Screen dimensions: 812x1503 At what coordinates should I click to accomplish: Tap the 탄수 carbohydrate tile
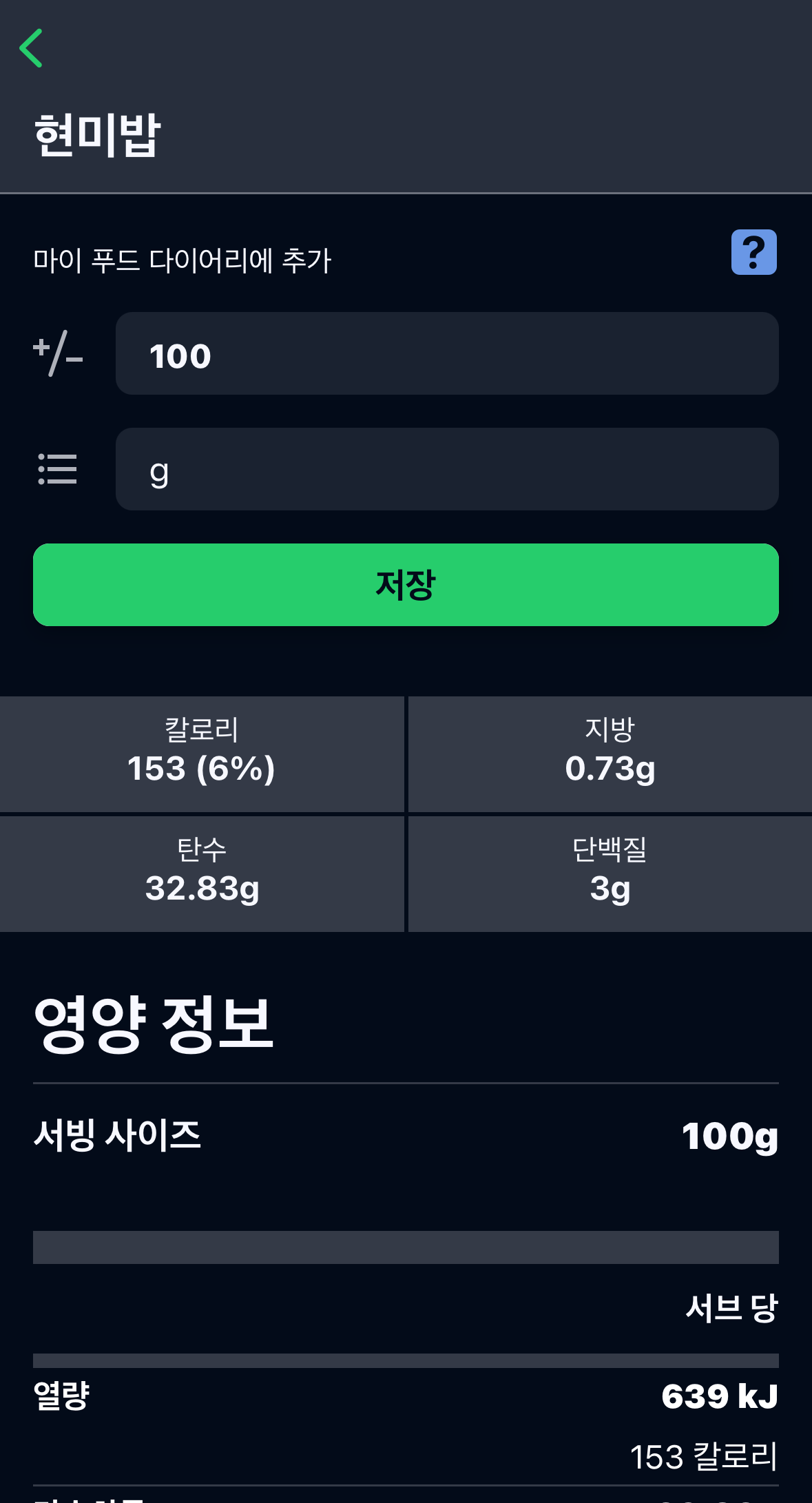[x=202, y=873]
